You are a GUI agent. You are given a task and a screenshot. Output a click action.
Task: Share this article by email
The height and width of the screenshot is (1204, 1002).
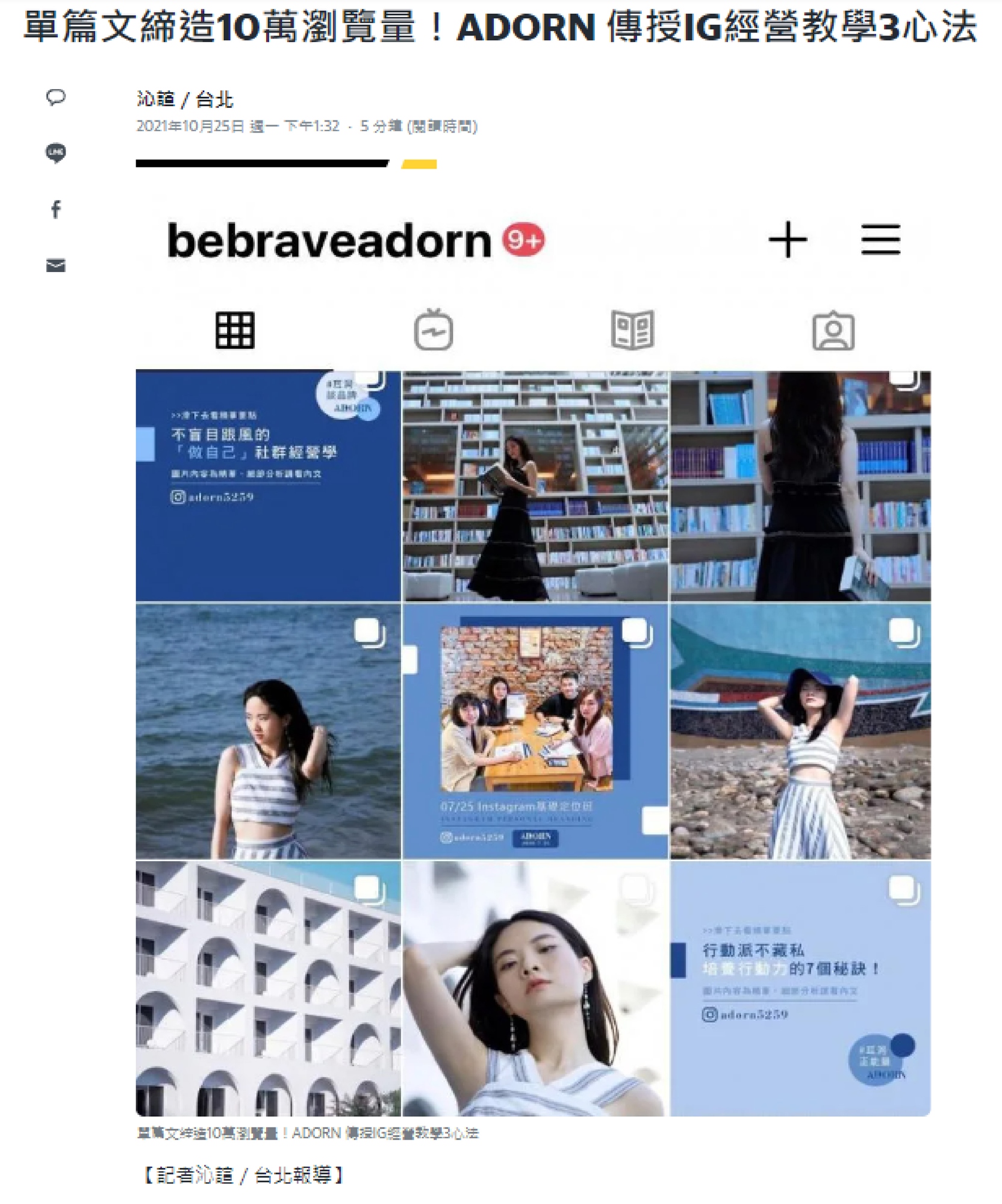pos(56,265)
